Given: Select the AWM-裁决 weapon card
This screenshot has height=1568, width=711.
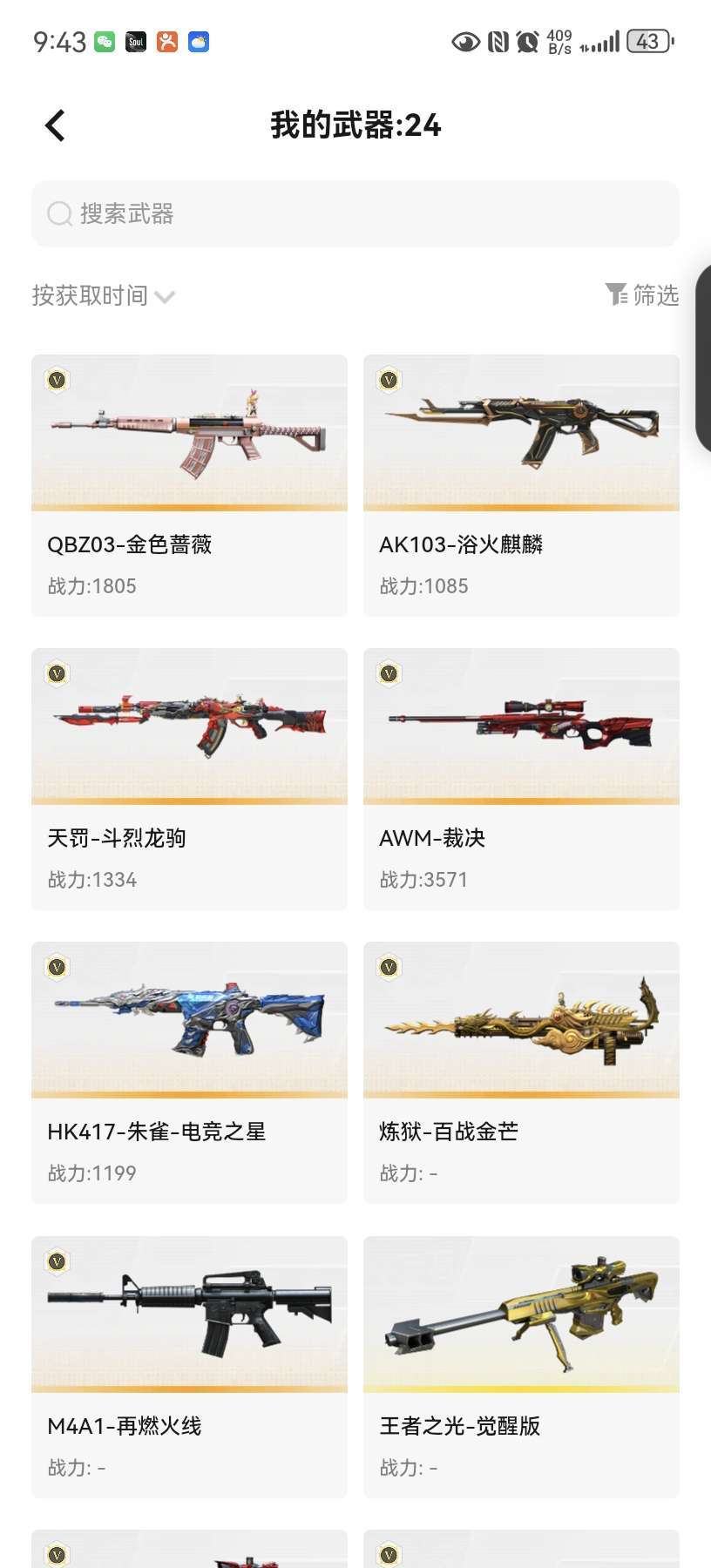Looking at the screenshot, I should pos(521,779).
